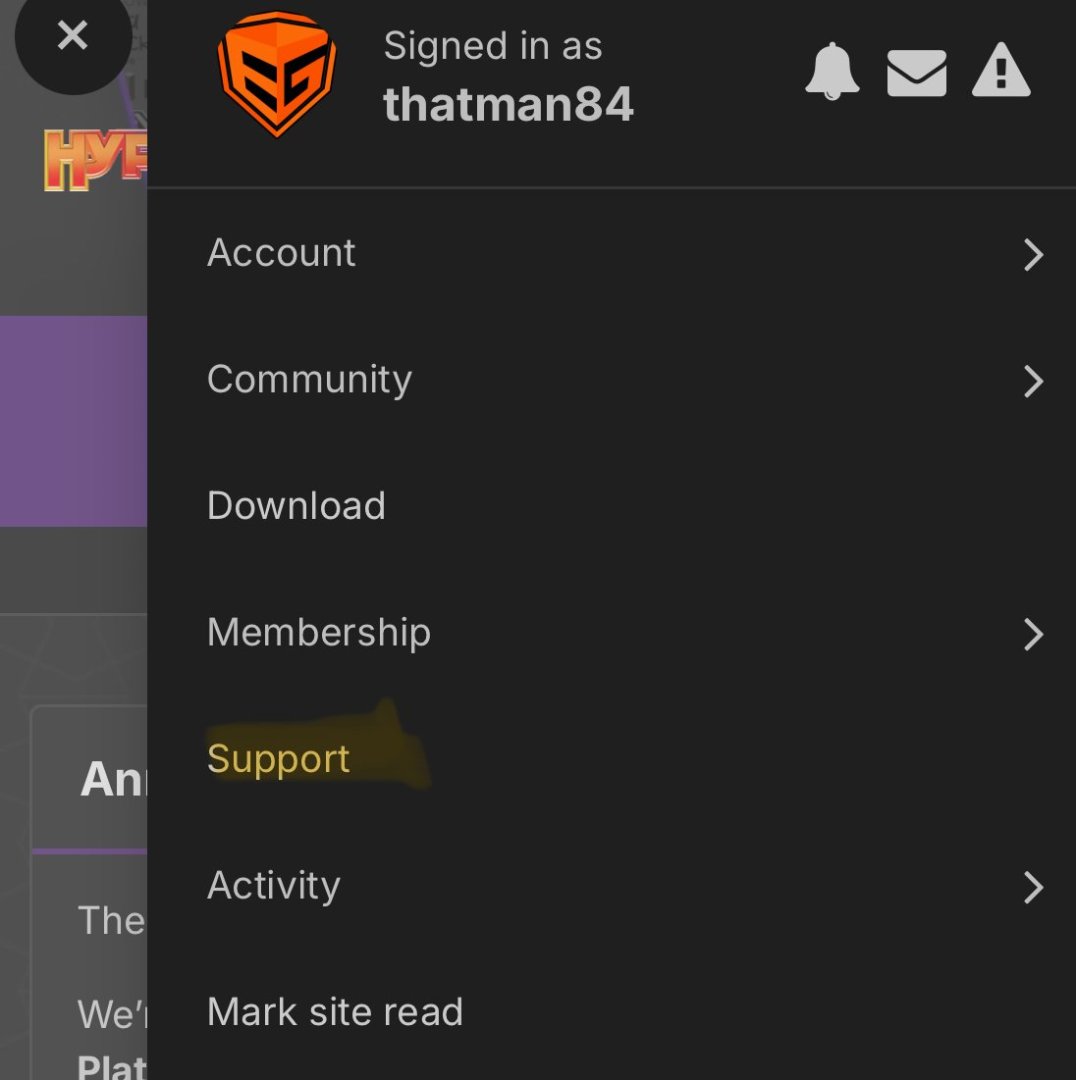Go to the Download page
The width and height of the screenshot is (1076, 1080).
click(296, 506)
